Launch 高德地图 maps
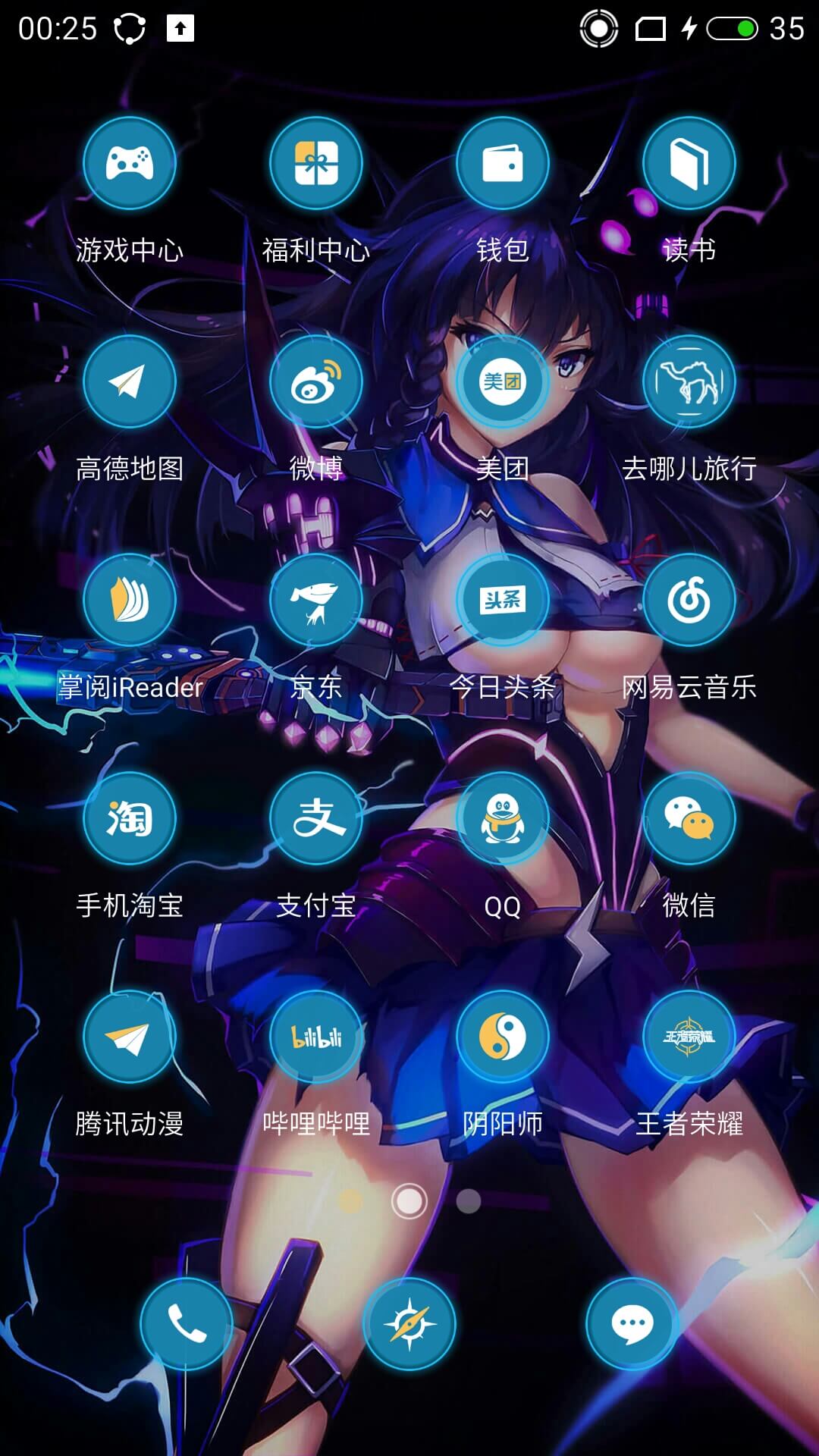 pyautogui.click(x=130, y=381)
